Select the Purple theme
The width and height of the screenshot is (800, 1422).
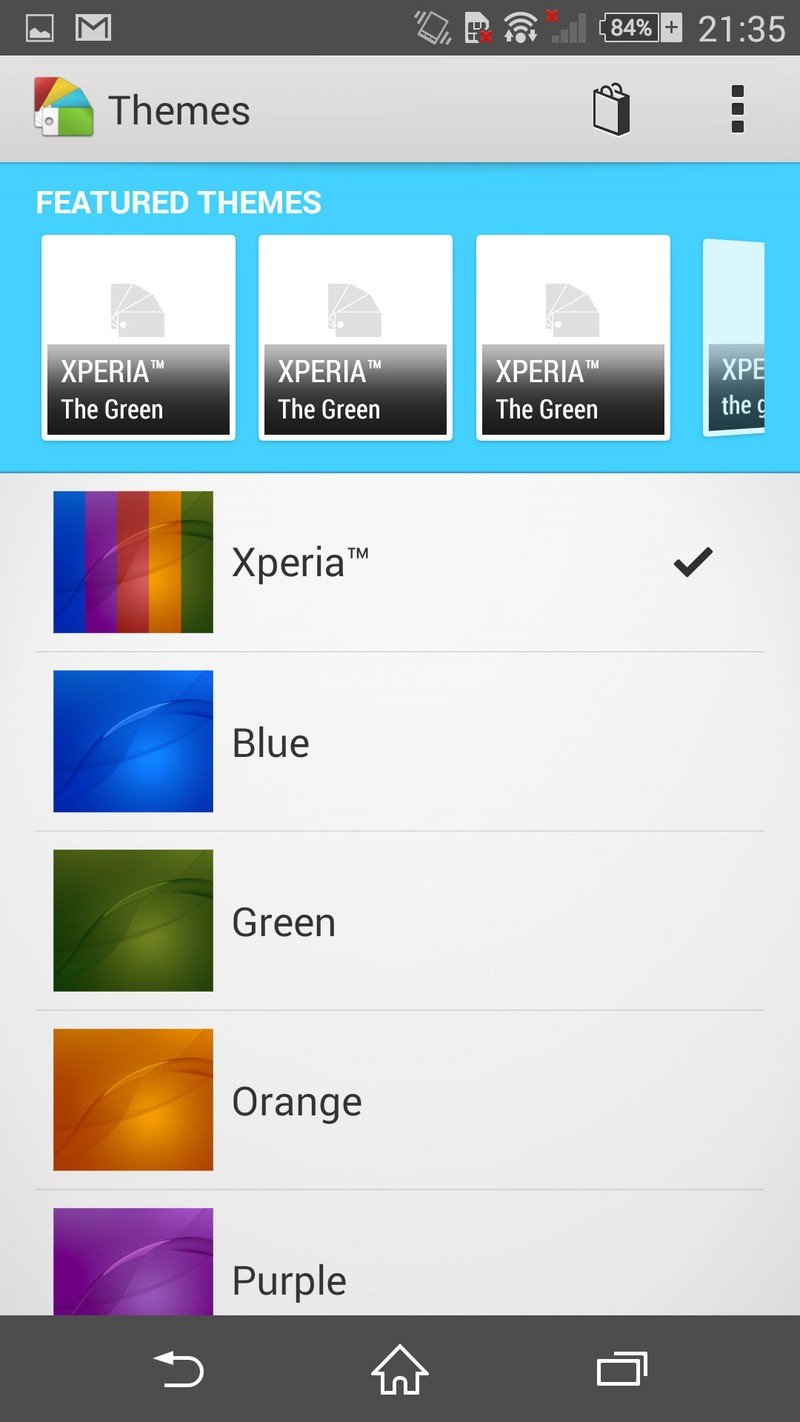click(x=400, y=1265)
